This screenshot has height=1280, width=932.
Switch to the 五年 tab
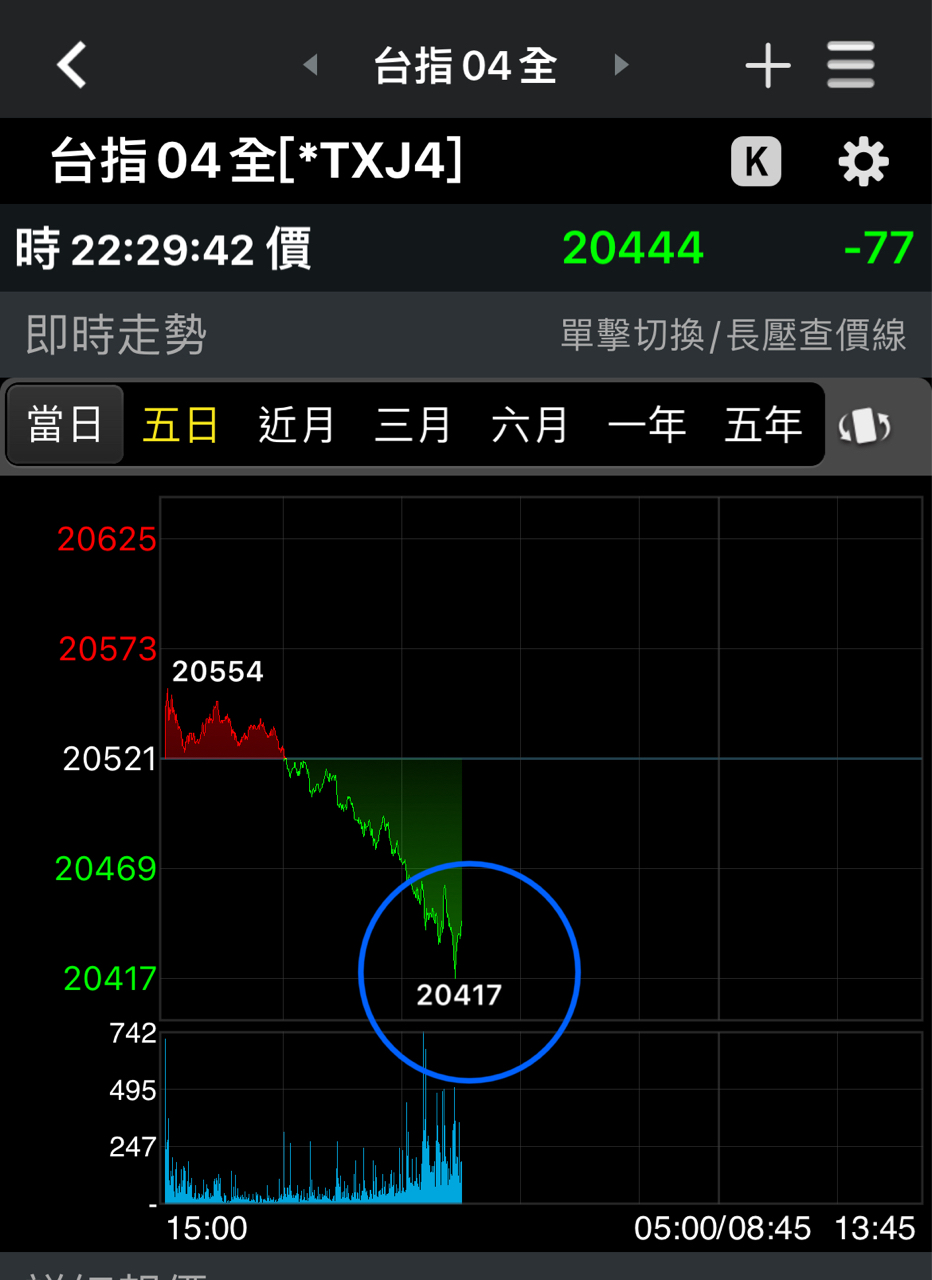(x=763, y=424)
